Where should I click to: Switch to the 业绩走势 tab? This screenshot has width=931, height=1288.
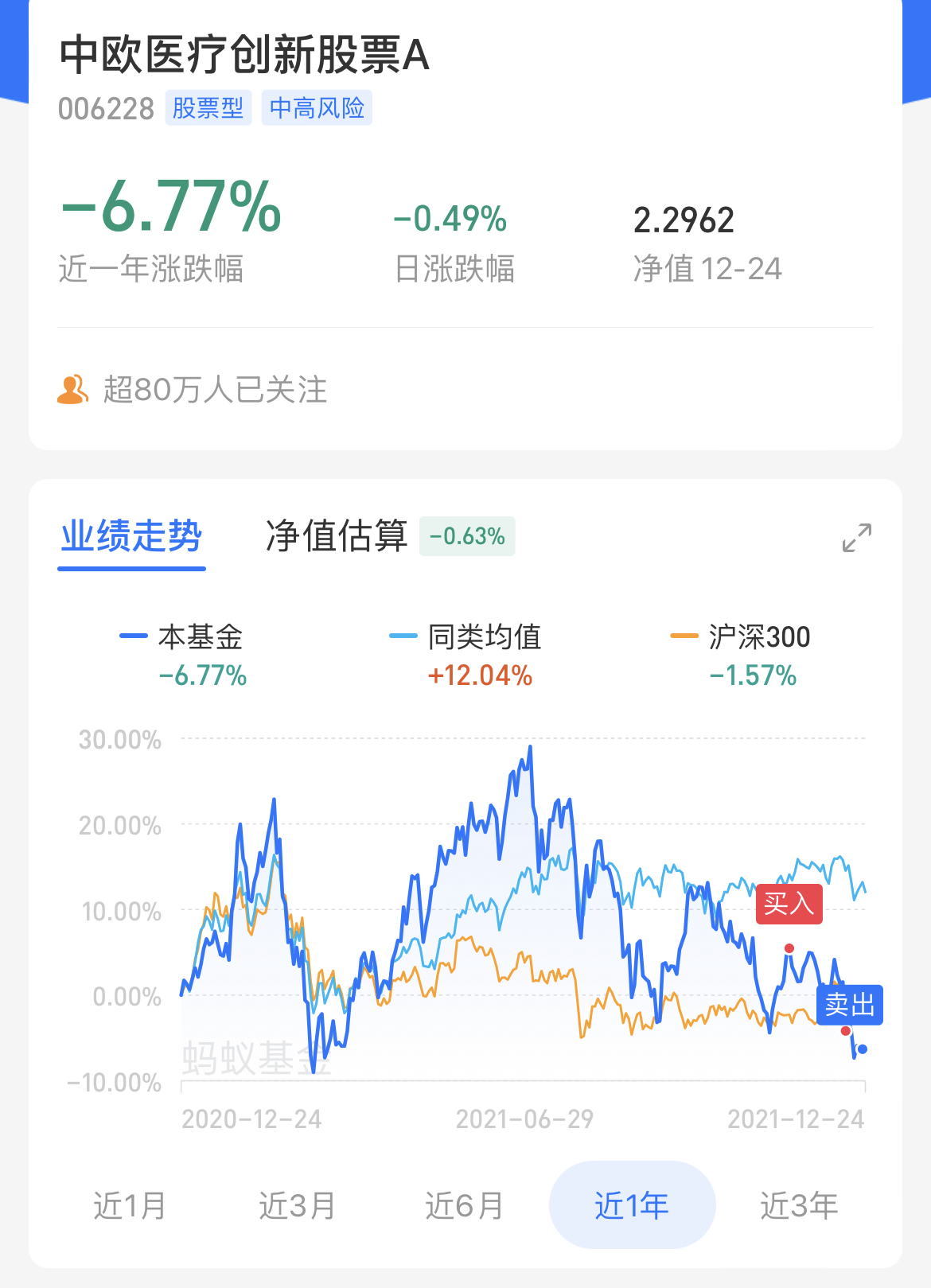[131, 536]
